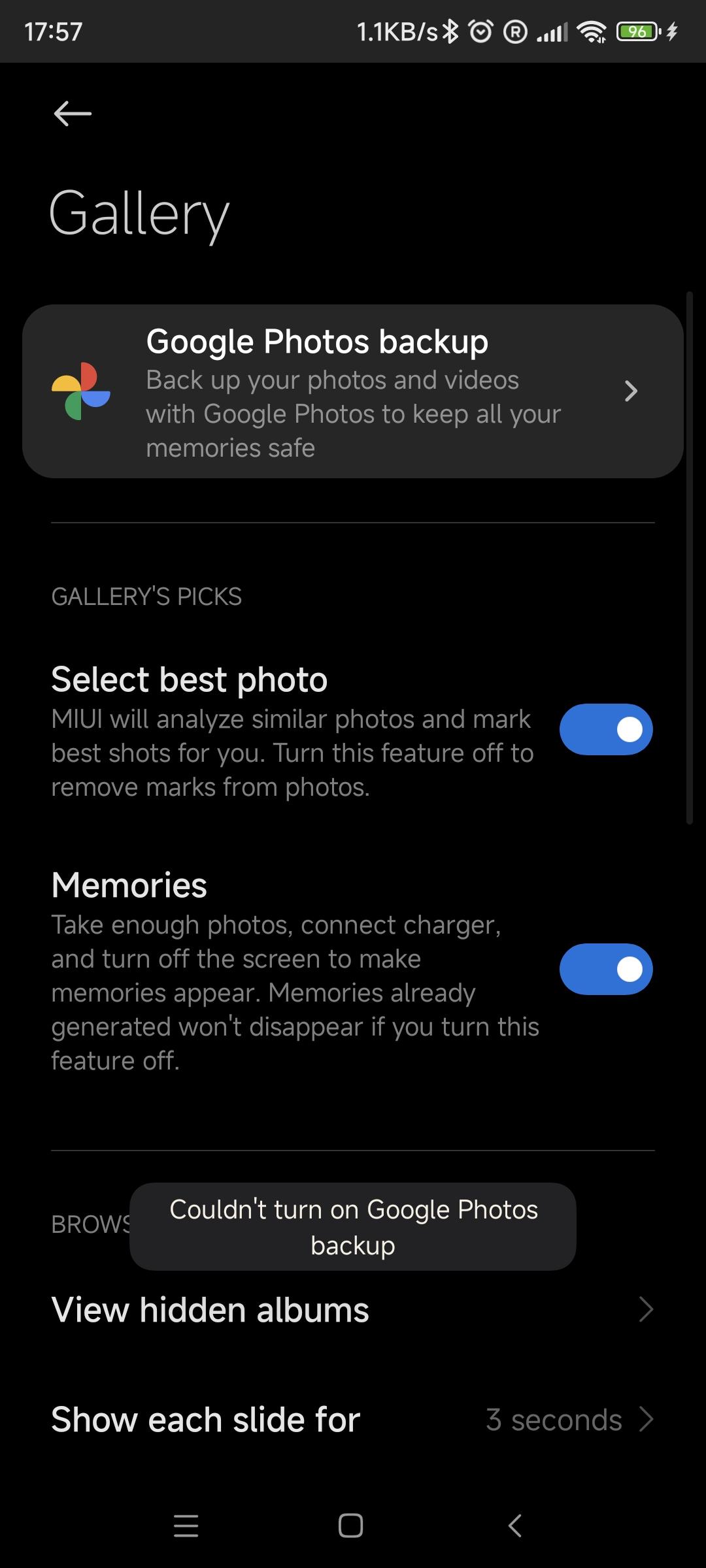706x1568 pixels.
Task: Go back using the top arrow
Action: (73, 114)
